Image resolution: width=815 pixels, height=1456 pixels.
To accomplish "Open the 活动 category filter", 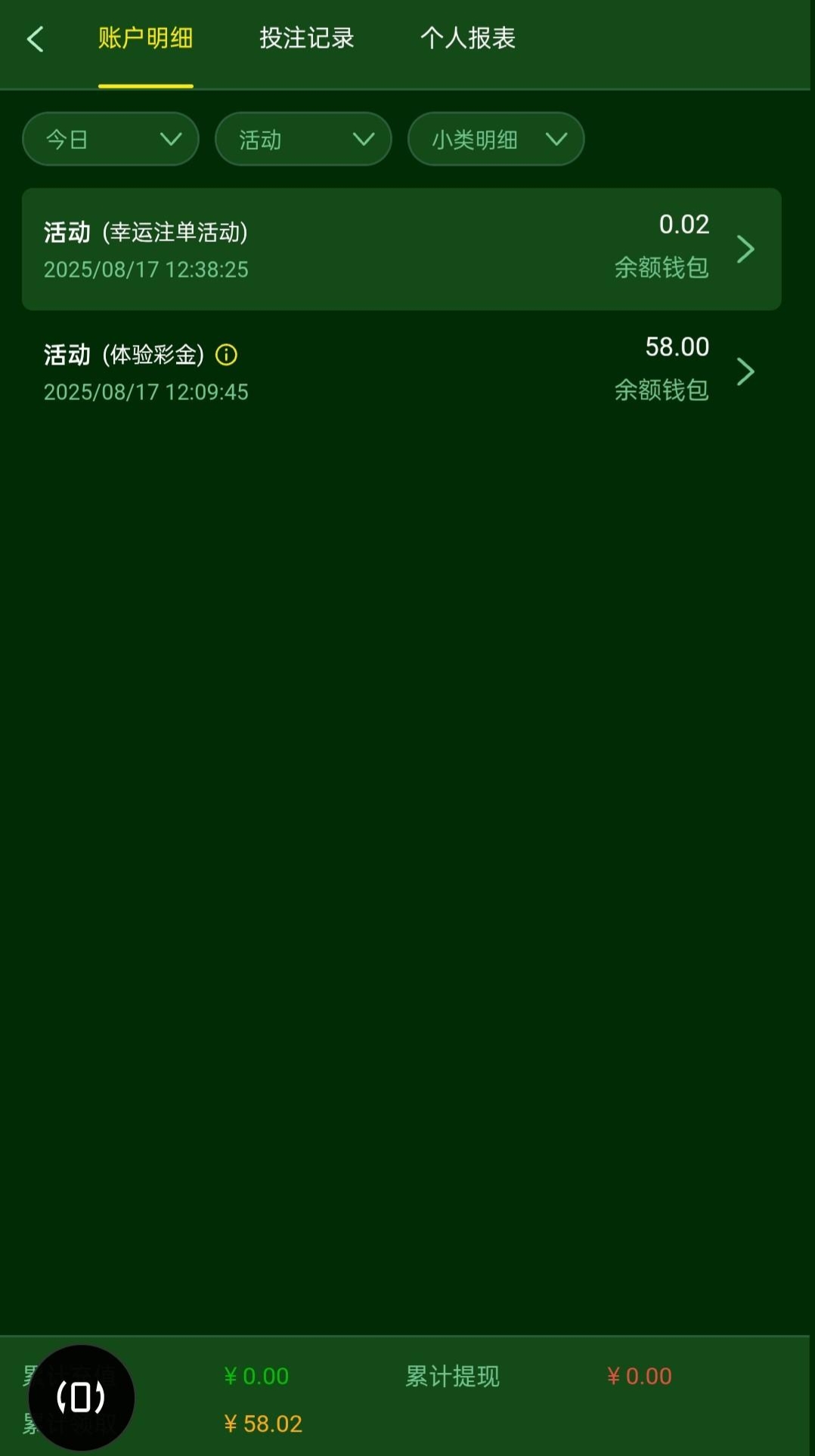I will 302,139.
